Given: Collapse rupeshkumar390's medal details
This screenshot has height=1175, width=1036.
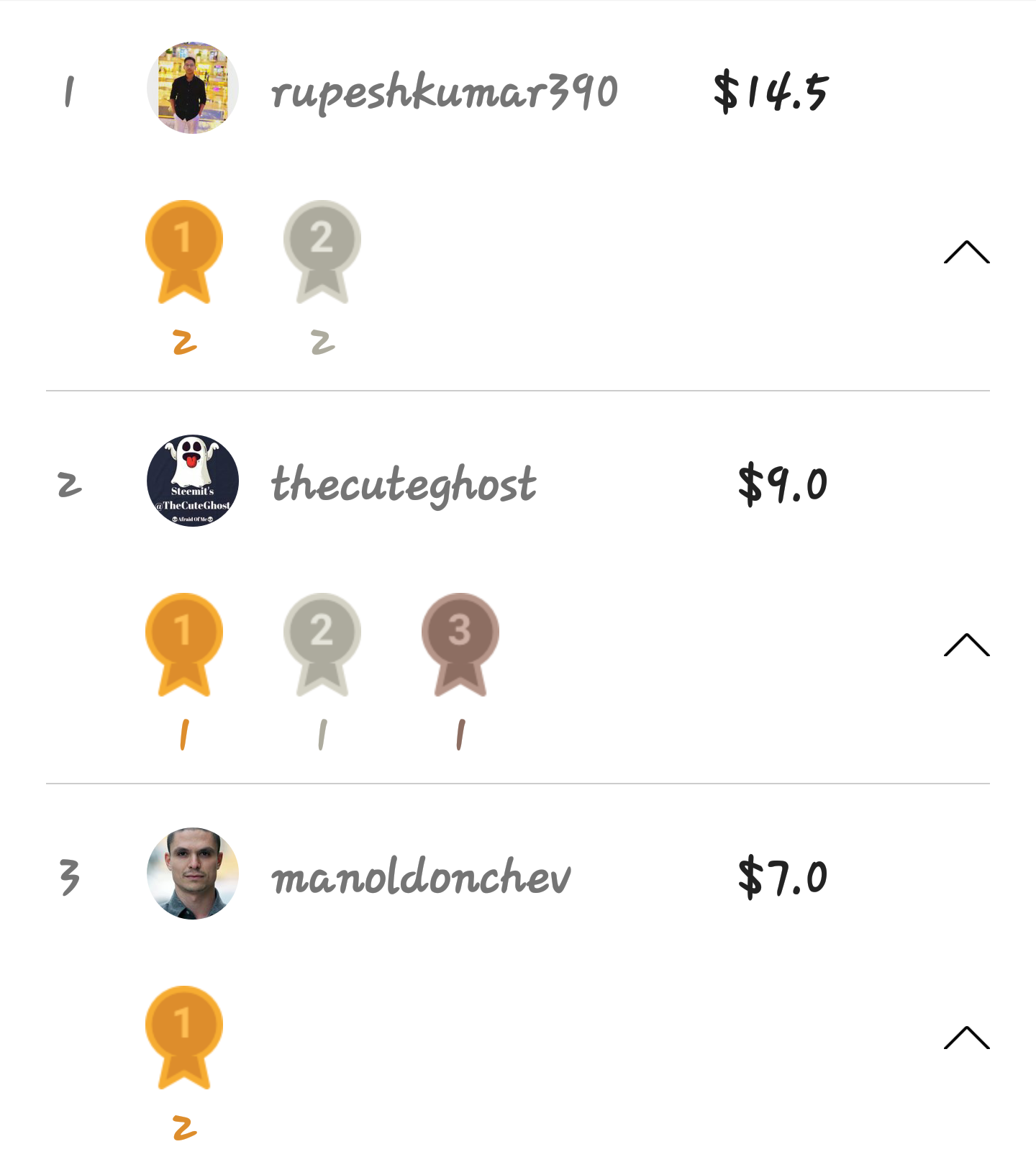Looking at the screenshot, I should [x=966, y=253].
